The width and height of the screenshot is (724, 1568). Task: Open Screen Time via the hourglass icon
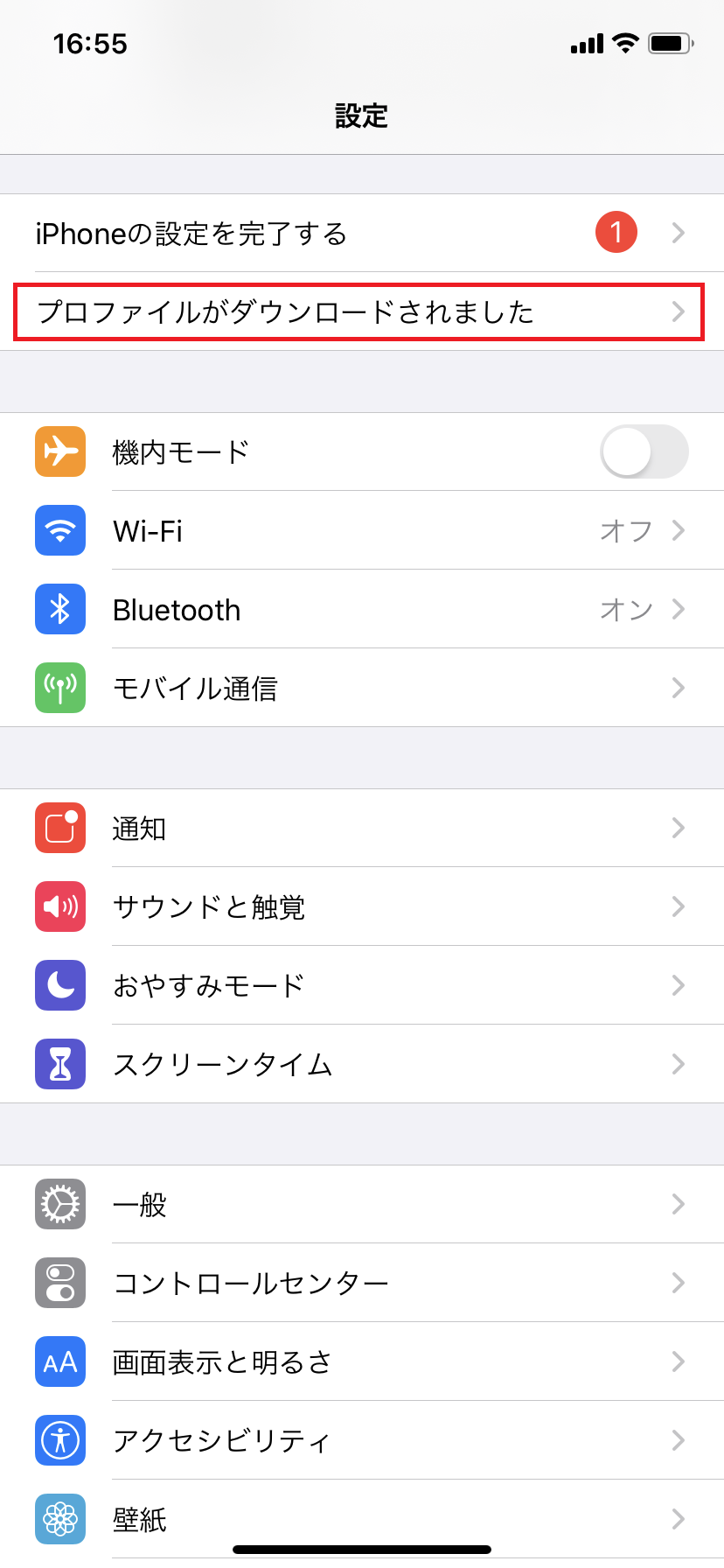click(59, 1064)
